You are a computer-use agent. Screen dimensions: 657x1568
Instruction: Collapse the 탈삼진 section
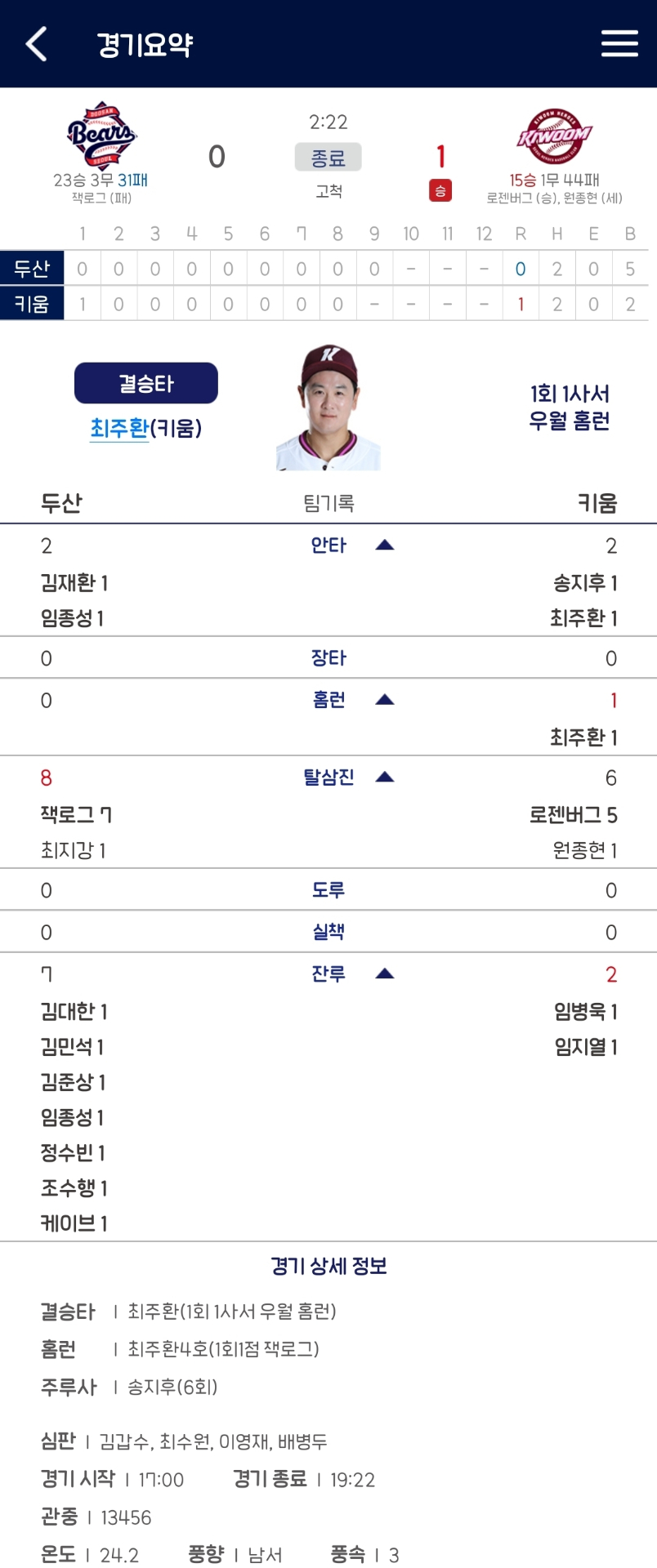384,777
